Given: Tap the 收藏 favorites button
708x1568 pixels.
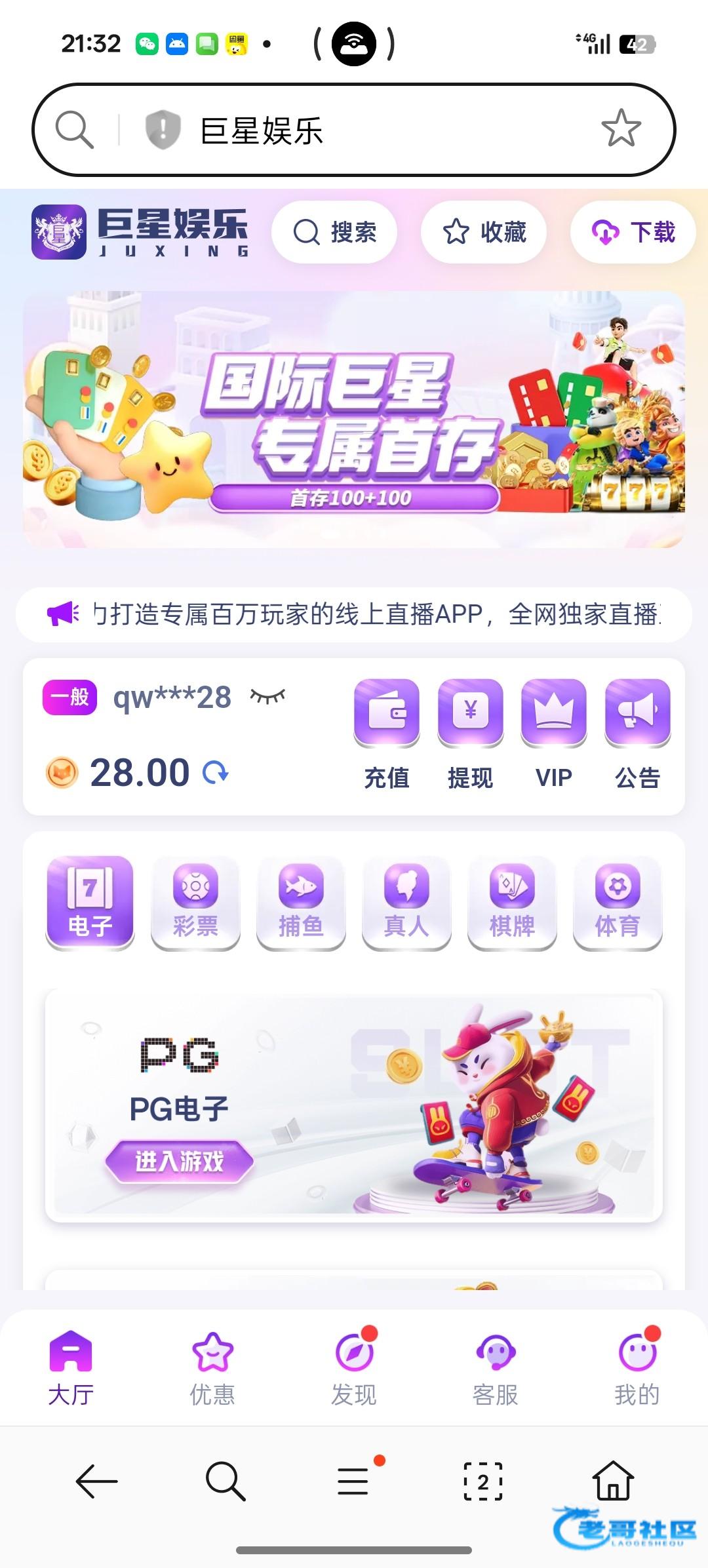Looking at the screenshot, I should click(484, 232).
